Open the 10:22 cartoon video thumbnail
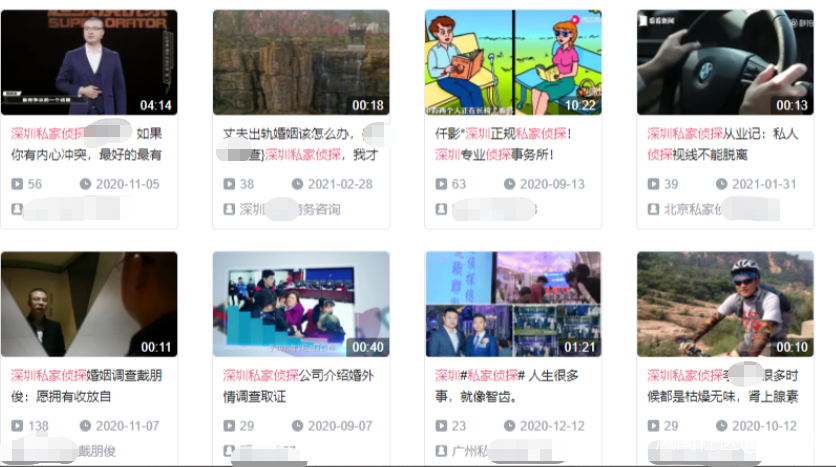Image resolution: width=836 pixels, height=467 pixels. (x=513, y=63)
